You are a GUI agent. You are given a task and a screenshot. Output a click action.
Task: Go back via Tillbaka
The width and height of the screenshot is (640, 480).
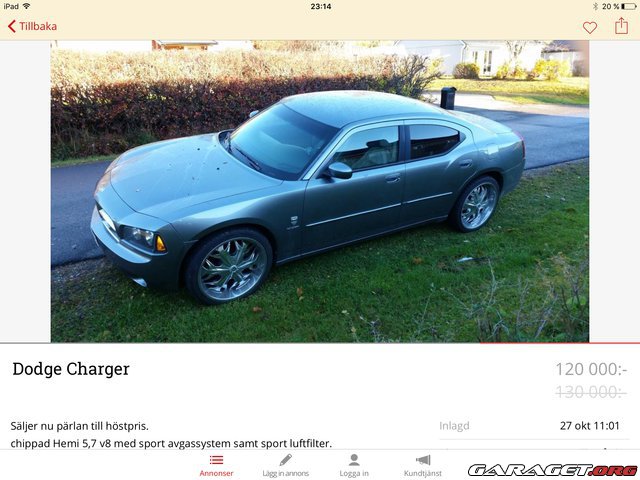(x=32, y=26)
